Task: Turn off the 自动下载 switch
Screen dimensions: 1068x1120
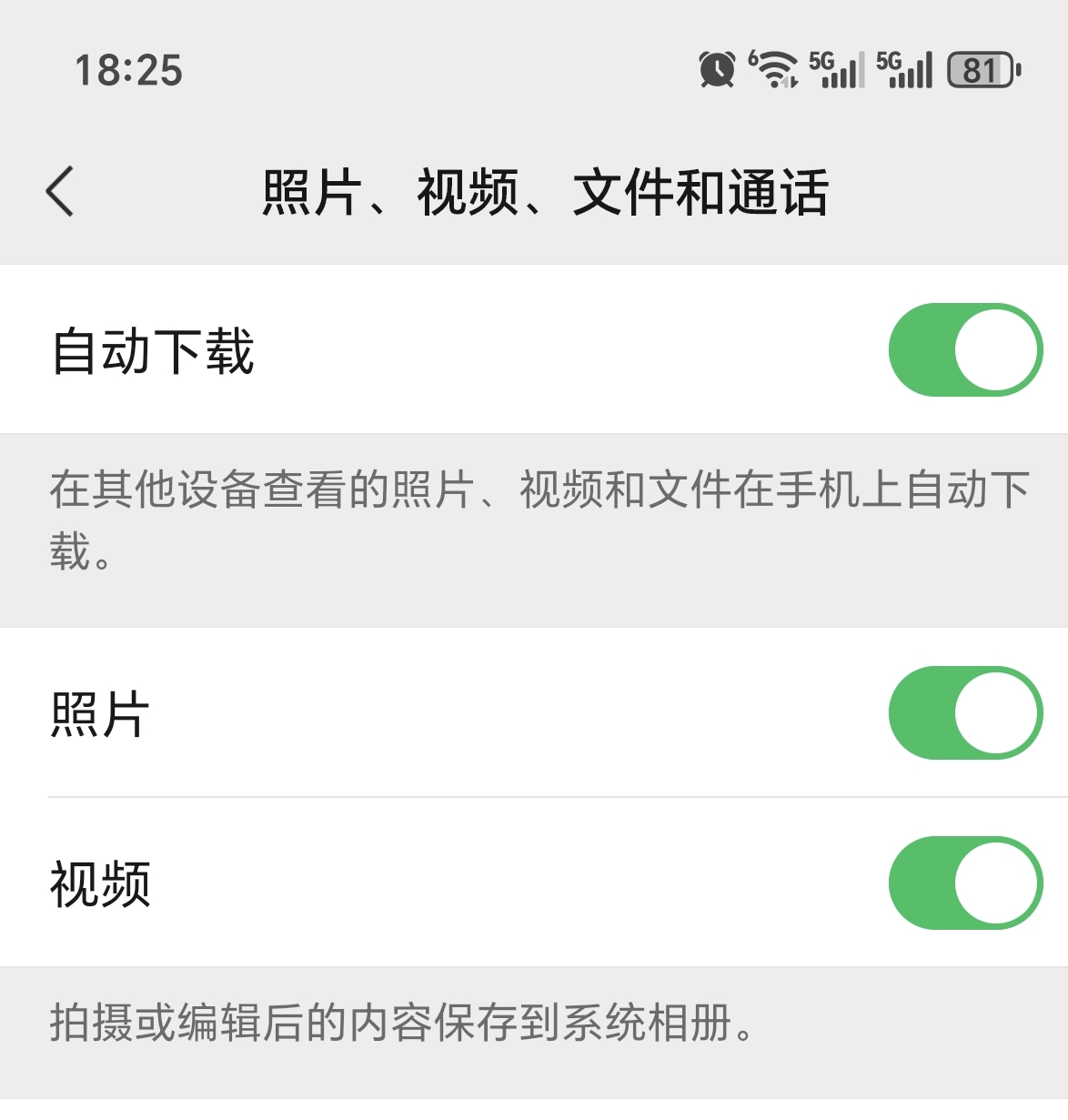Action: pos(964,350)
